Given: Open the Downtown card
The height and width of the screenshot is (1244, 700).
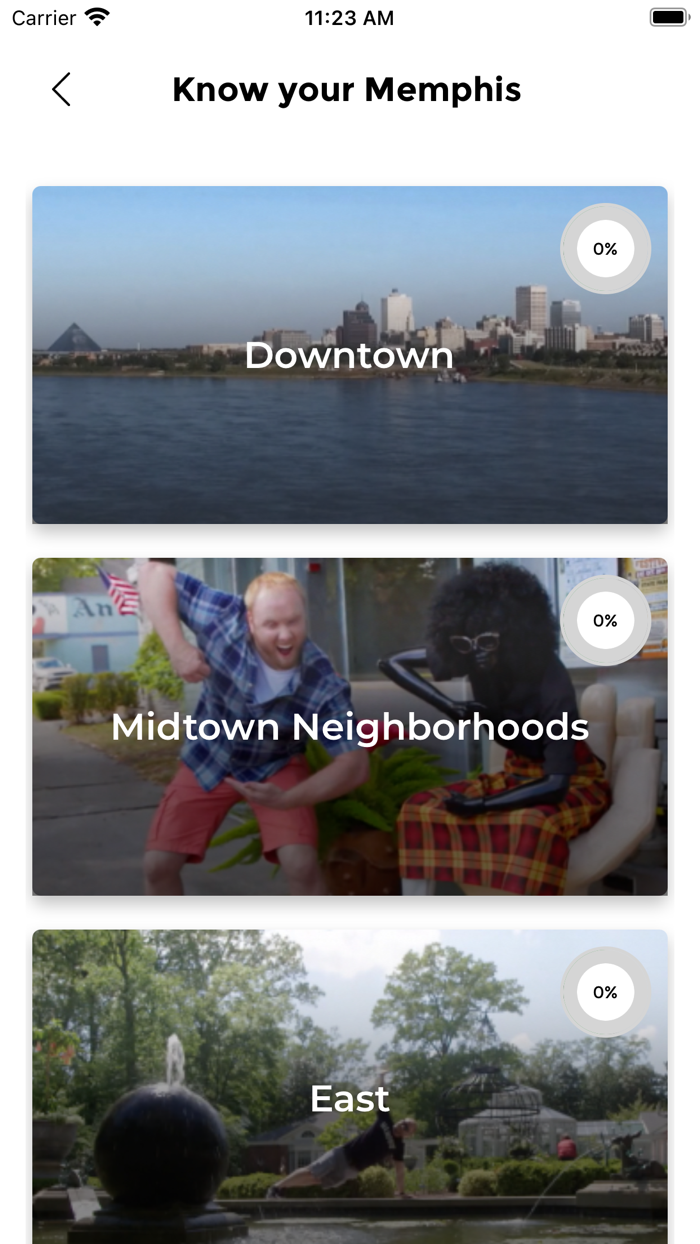Looking at the screenshot, I should point(349,355).
